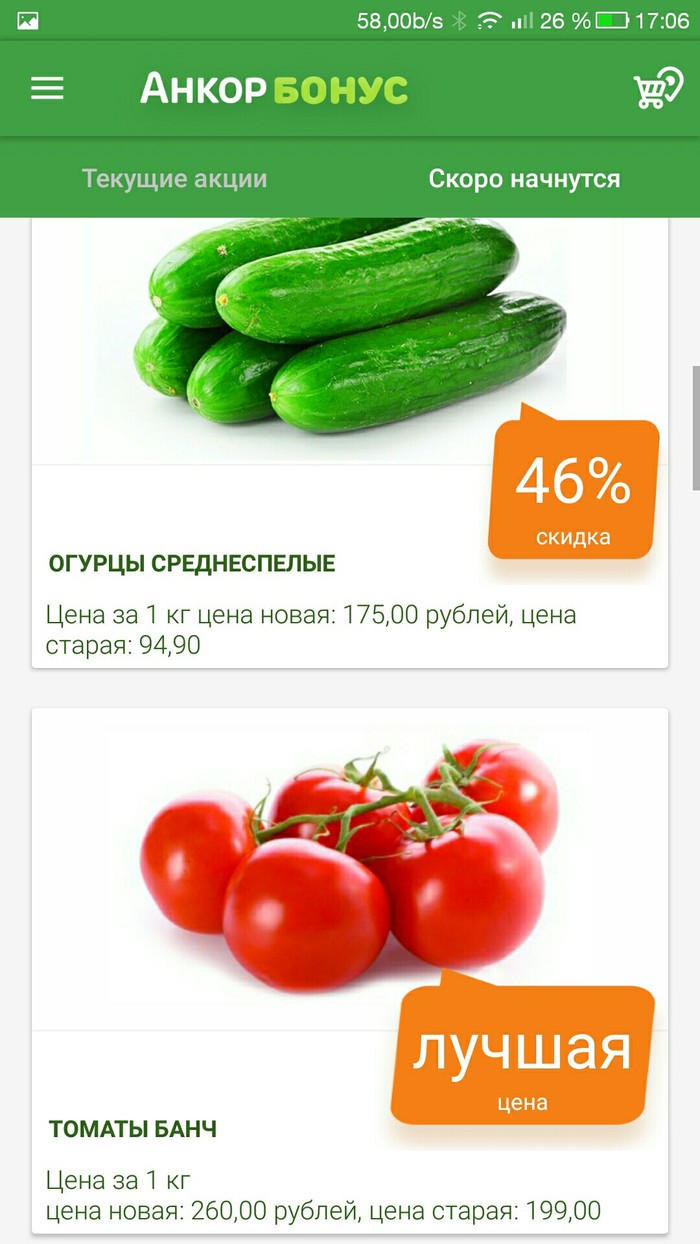Open the hamburger drawer menu

tap(47, 89)
